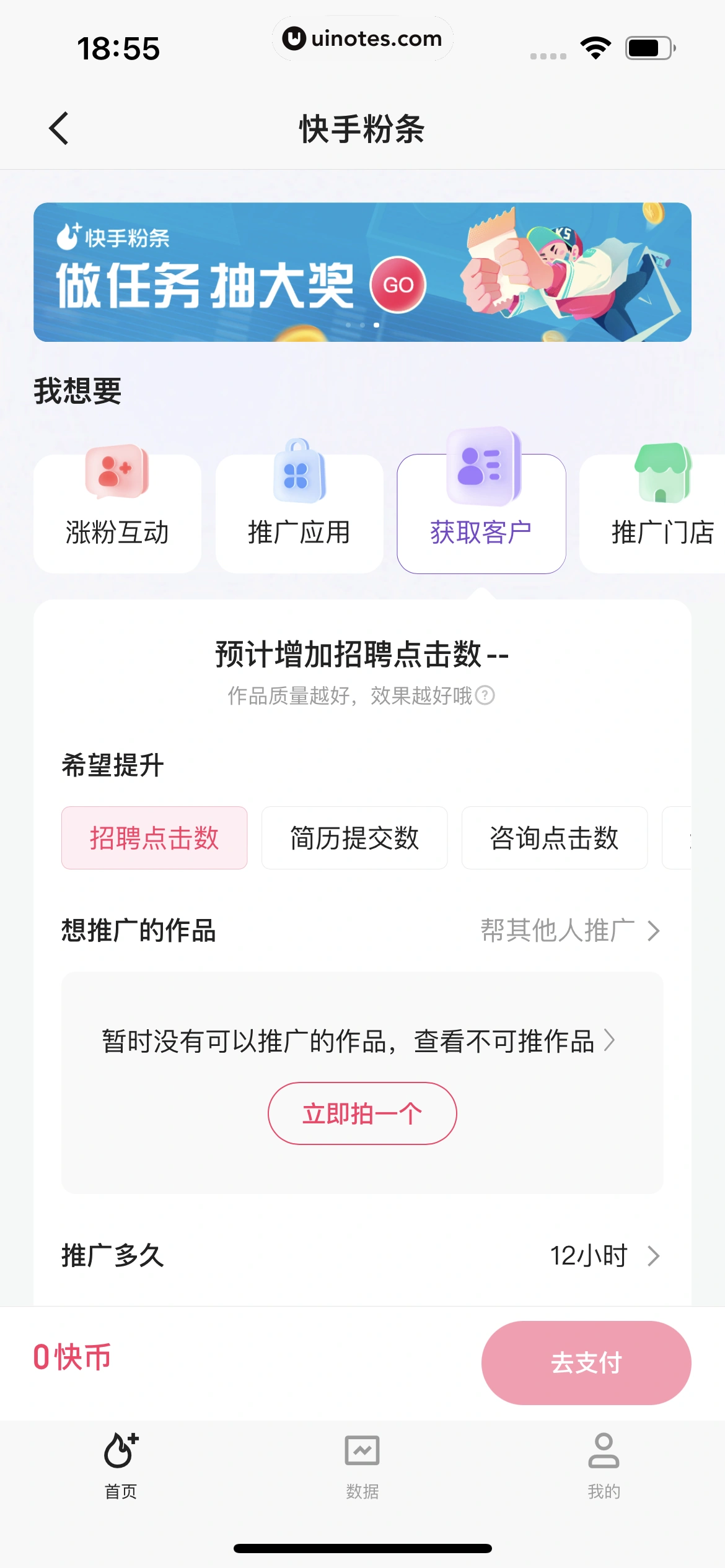
Task: Change 推广多久 duration of 12小时
Action: coord(604,1256)
